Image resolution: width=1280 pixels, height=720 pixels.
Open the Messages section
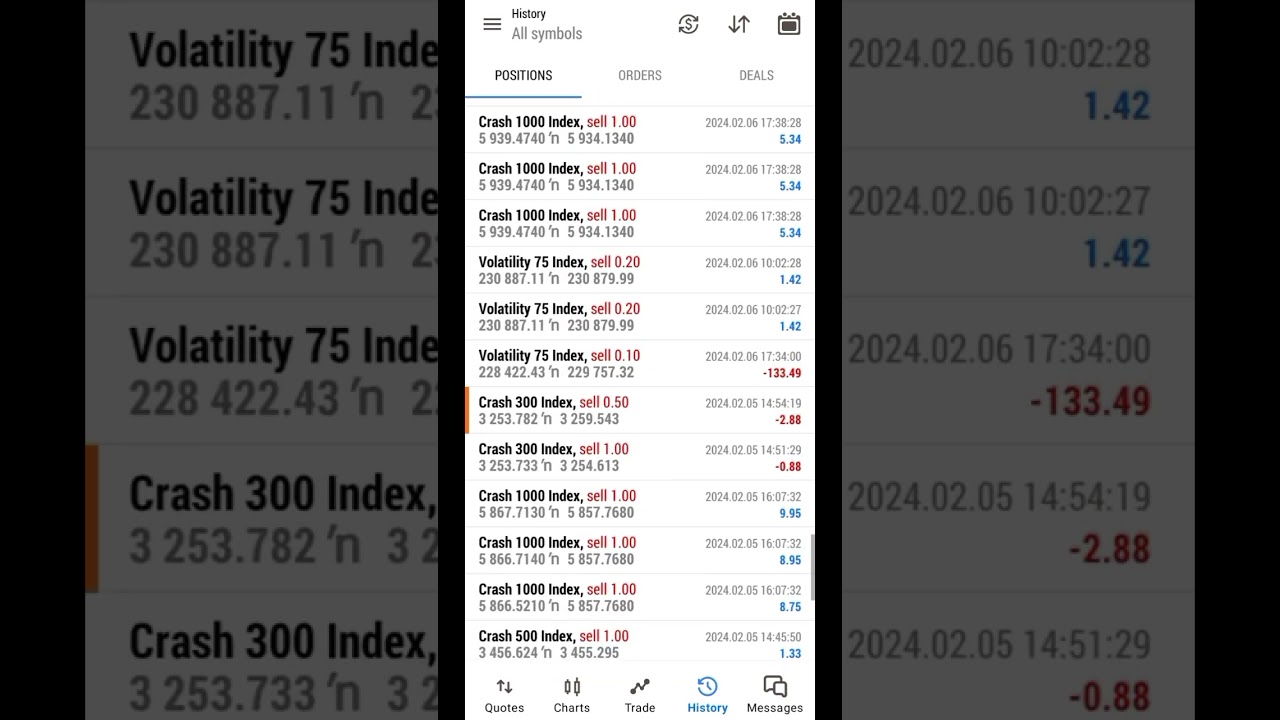coord(775,695)
